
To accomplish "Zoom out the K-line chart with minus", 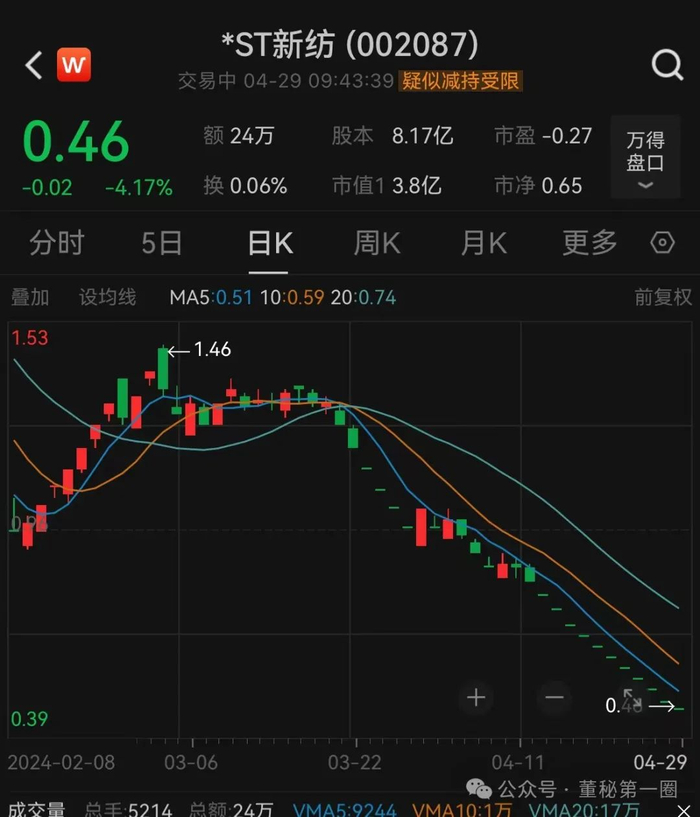I will click(555, 697).
